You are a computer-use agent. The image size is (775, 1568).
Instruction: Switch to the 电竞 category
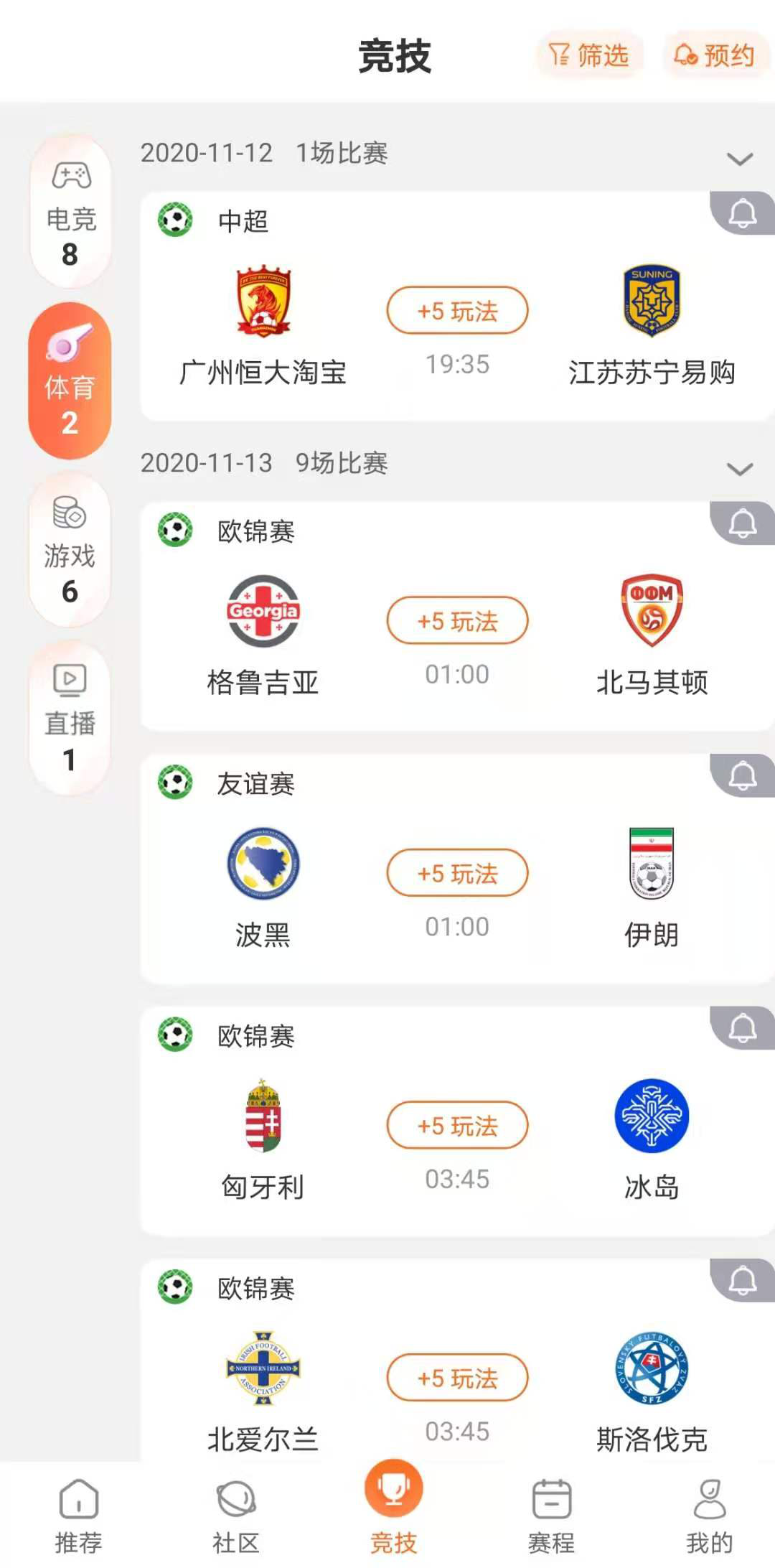coord(70,213)
